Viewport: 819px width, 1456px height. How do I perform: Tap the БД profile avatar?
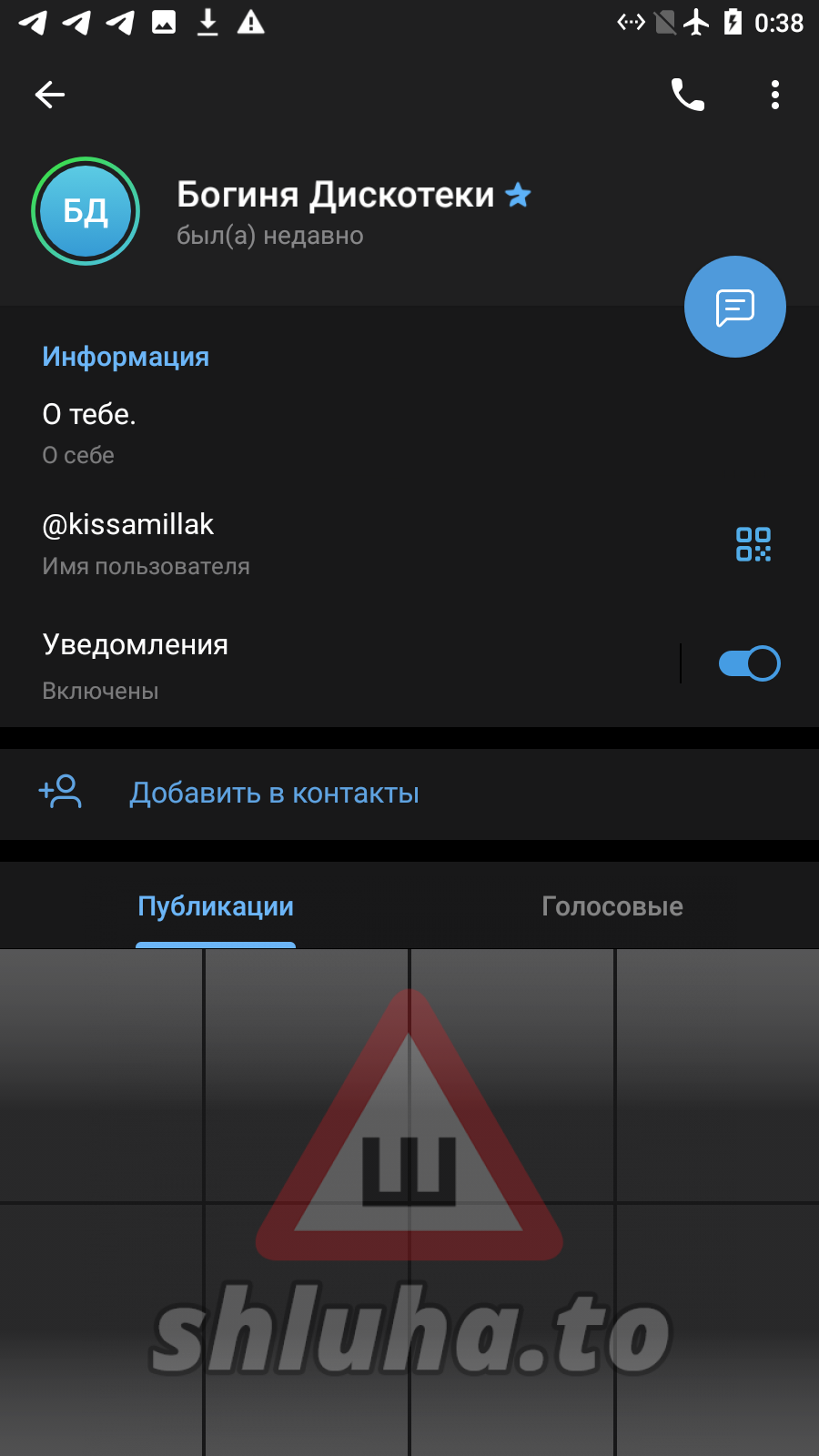(86, 211)
